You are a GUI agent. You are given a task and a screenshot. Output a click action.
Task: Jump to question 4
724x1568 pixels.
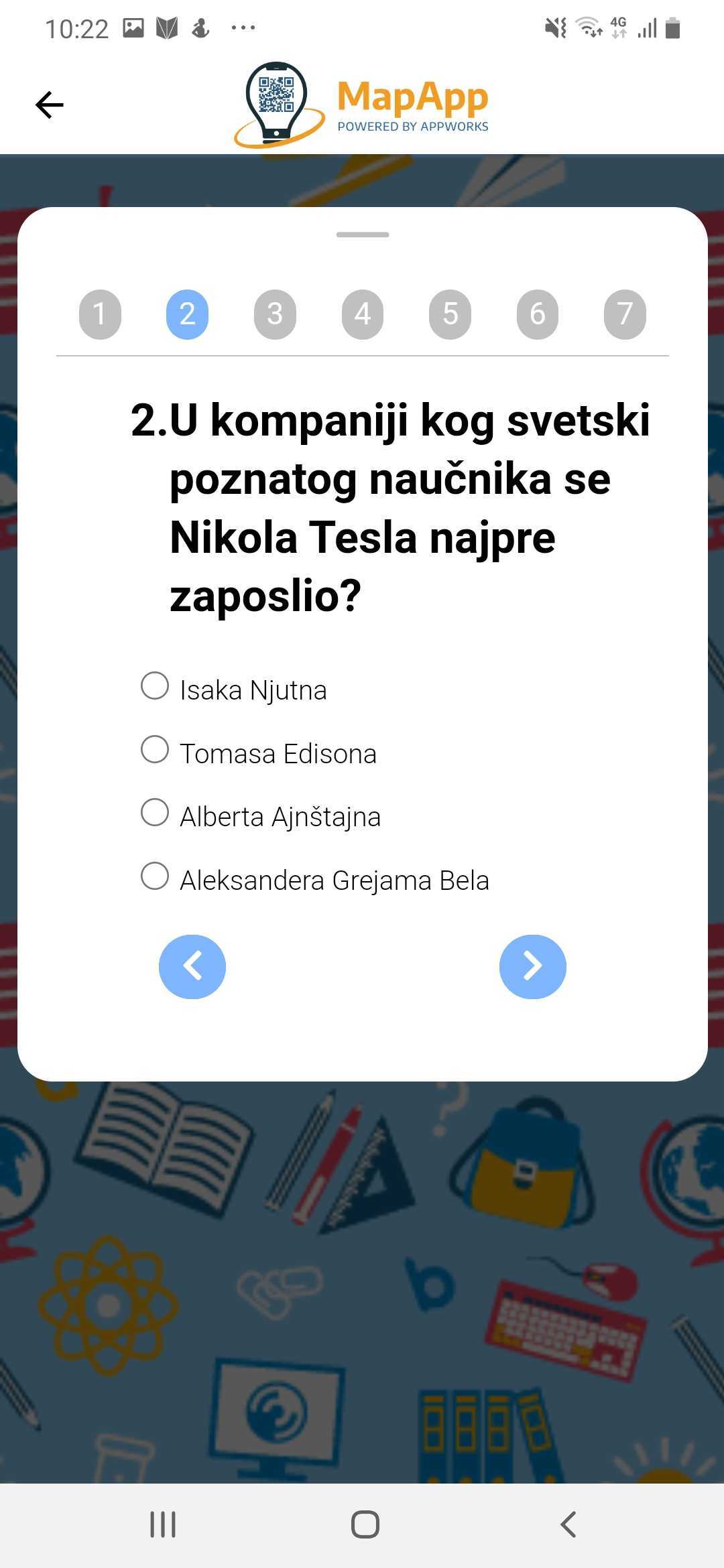(363, 314)
